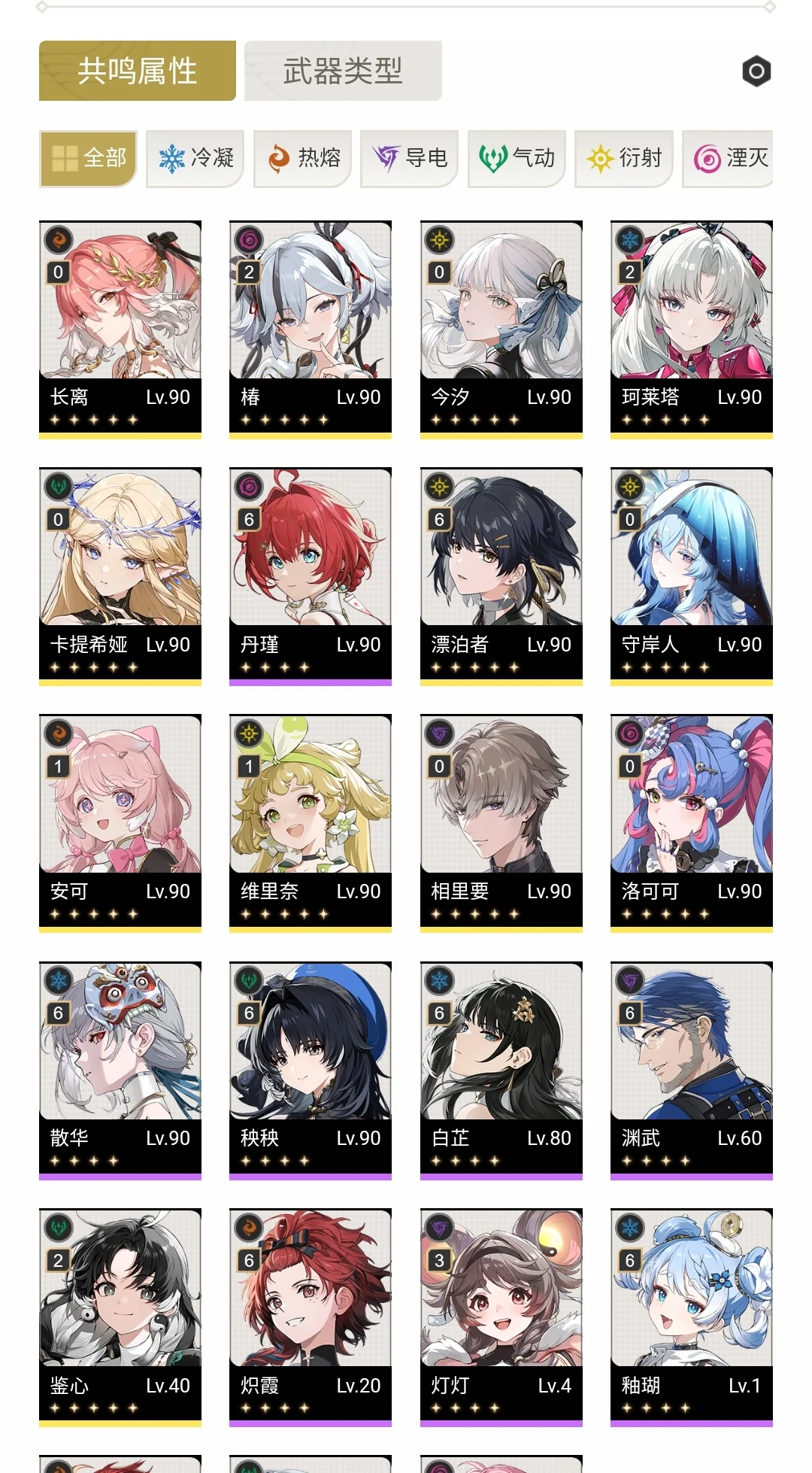Viewport: 812px width, 1473px height.
Task: View 今汐 character details
Action: [x=501, y=329]
